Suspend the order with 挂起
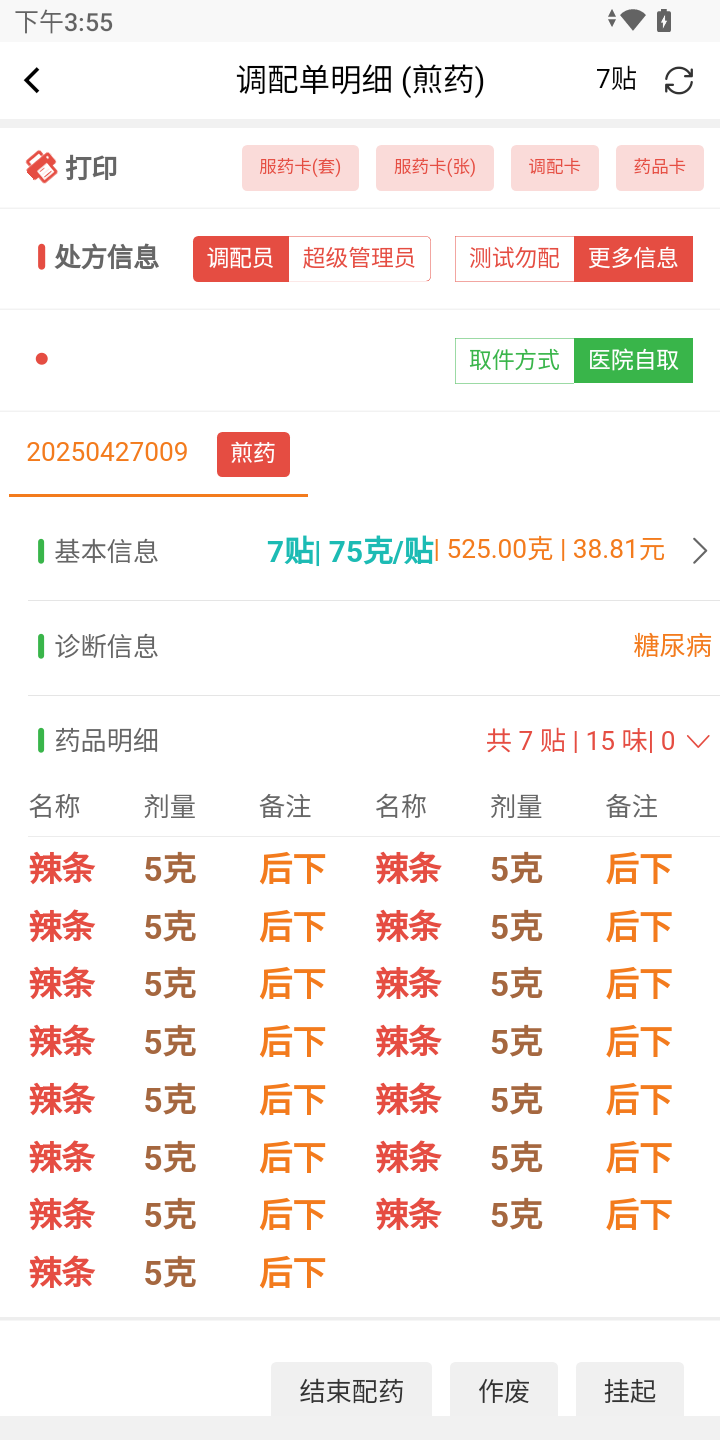The image size is (720, 1440). [630, 1391]
